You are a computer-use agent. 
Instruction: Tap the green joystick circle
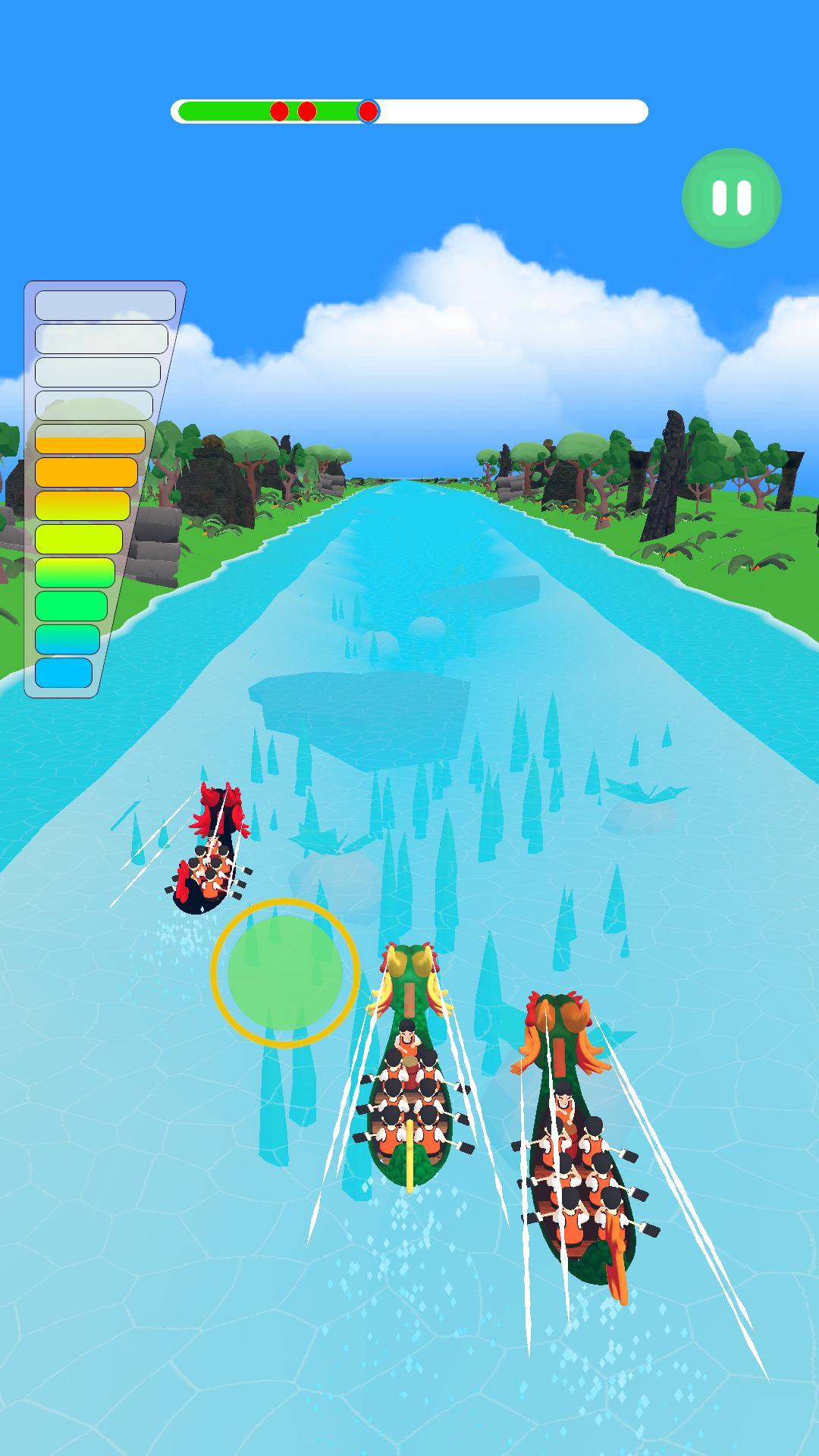tap(284, 973)
